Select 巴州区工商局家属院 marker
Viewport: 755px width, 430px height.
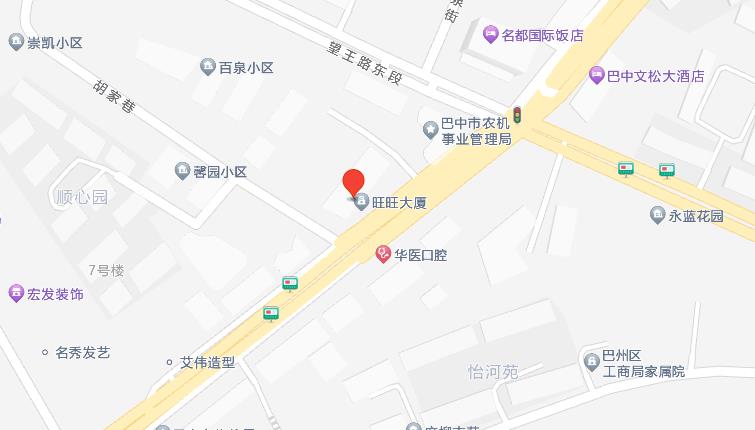tap(590, 358)
